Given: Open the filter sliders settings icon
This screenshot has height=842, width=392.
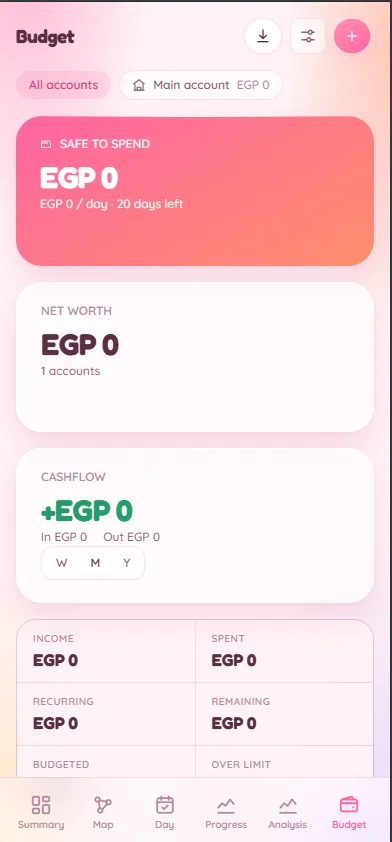Looking at the screenshot, I should click(308, 37).
